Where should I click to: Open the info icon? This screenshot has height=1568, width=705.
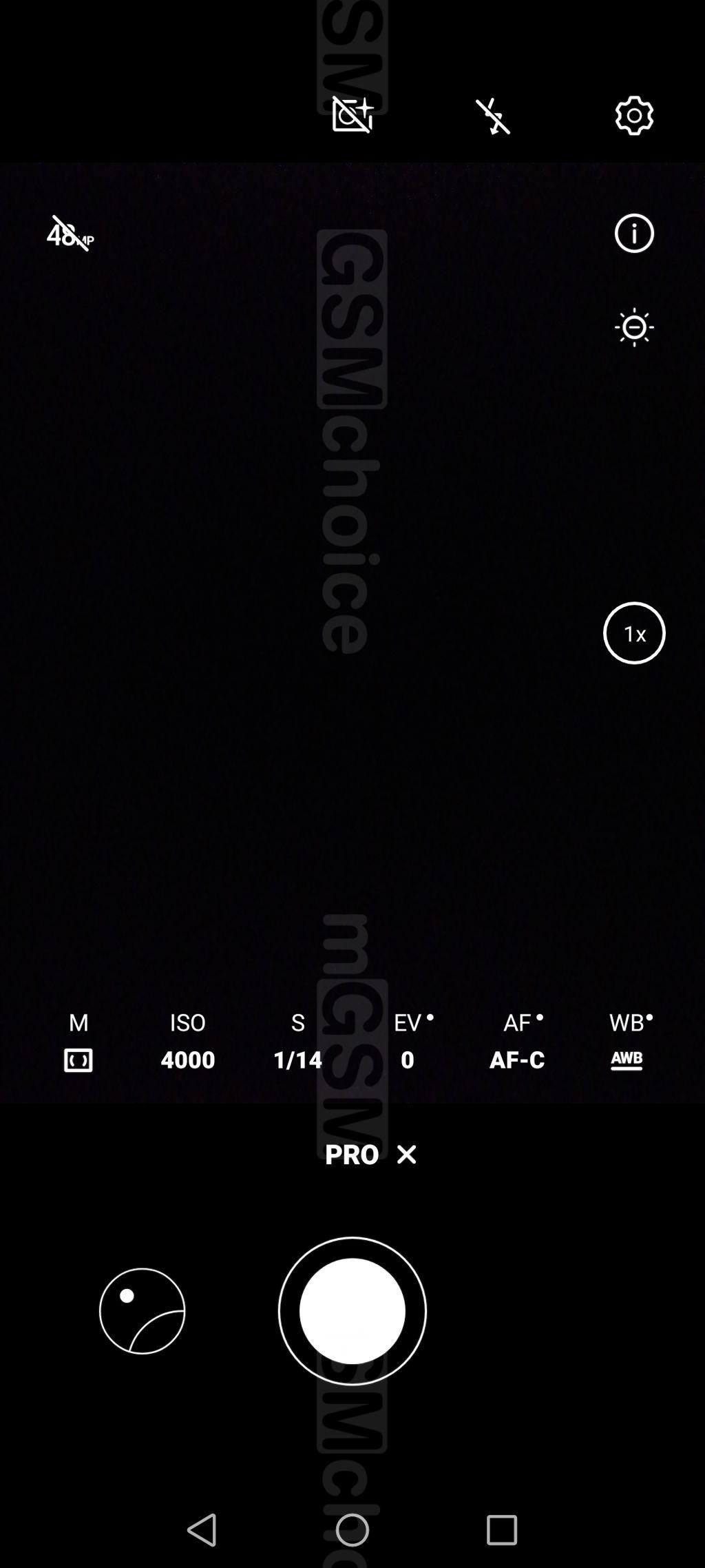(x=633, y=234)
